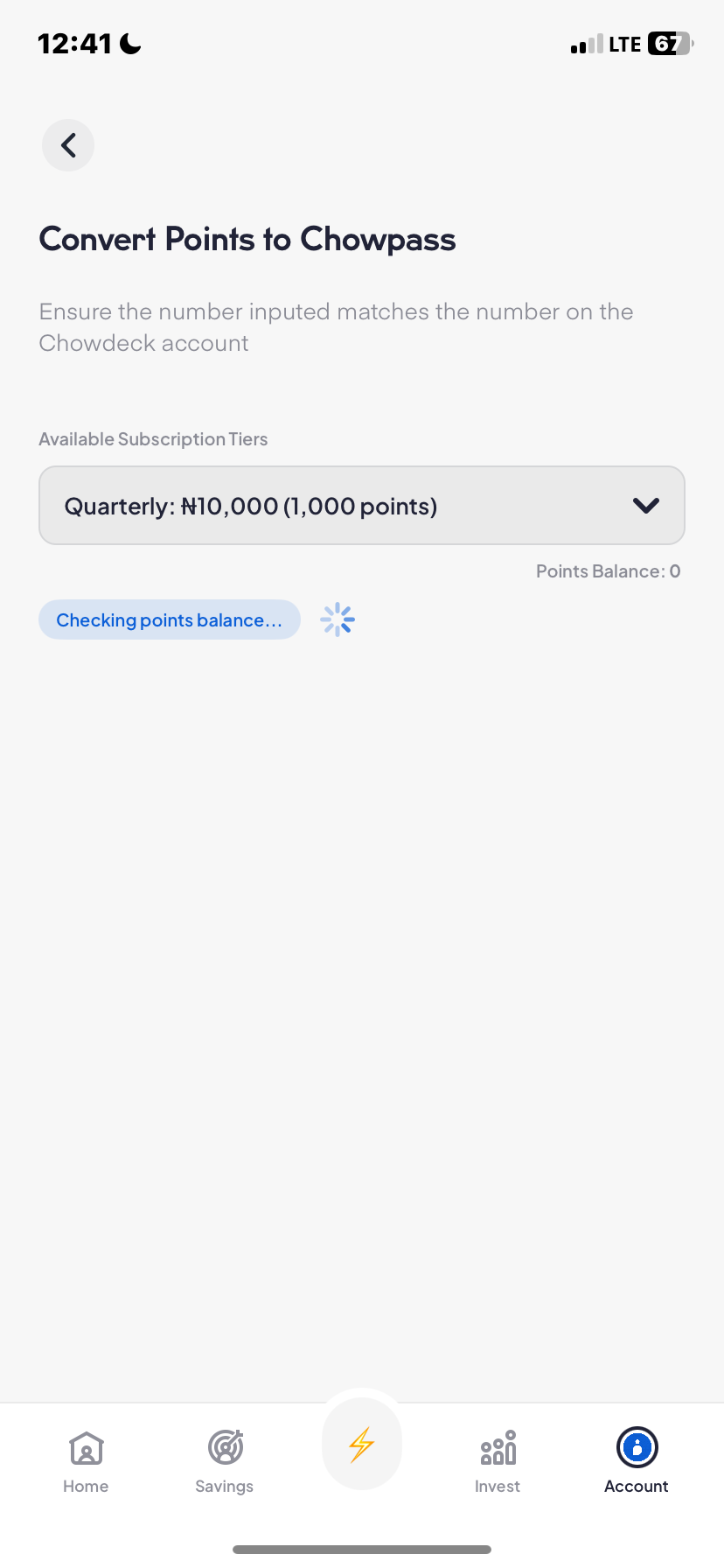Image resolution: width=724 pixels, height=1568 pixels.
Task: Open the subscription tiers dropdown
Action: point(361,505)
